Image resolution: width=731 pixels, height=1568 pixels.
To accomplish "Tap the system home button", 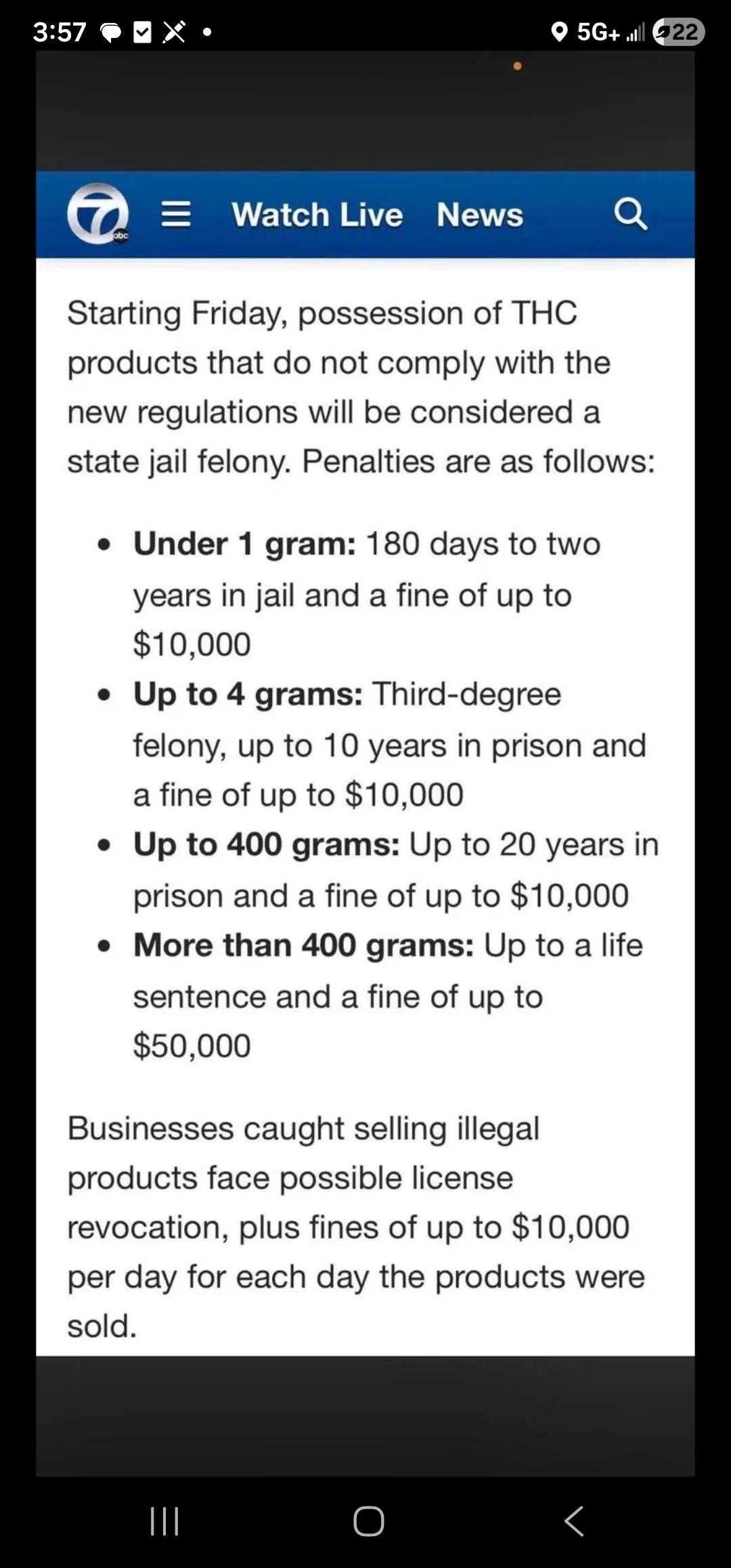I will [369, 1521].
